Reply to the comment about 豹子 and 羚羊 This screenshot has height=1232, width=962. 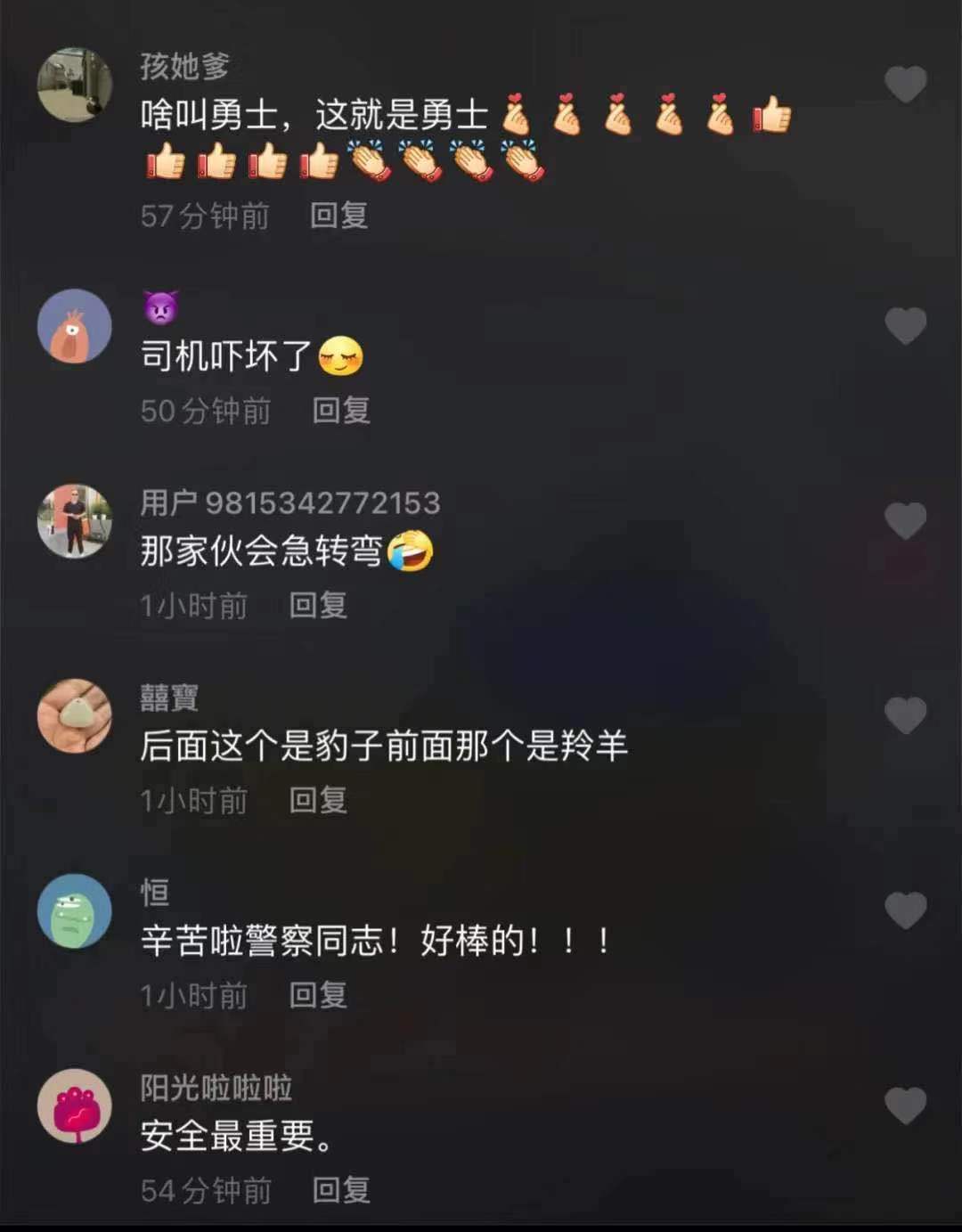(x=318, y=800)
